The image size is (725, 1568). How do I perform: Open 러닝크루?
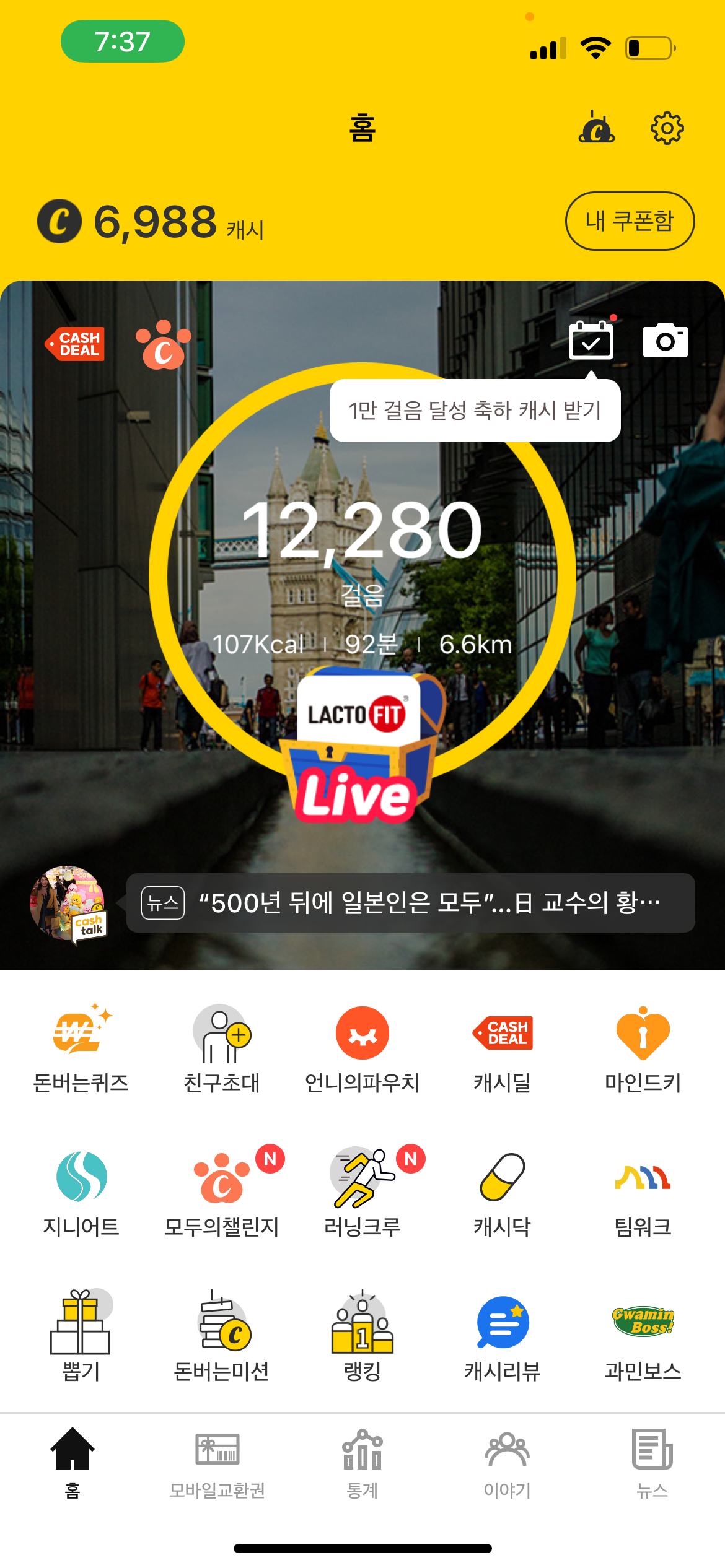pyautogui.click(x=362, y=1192)
